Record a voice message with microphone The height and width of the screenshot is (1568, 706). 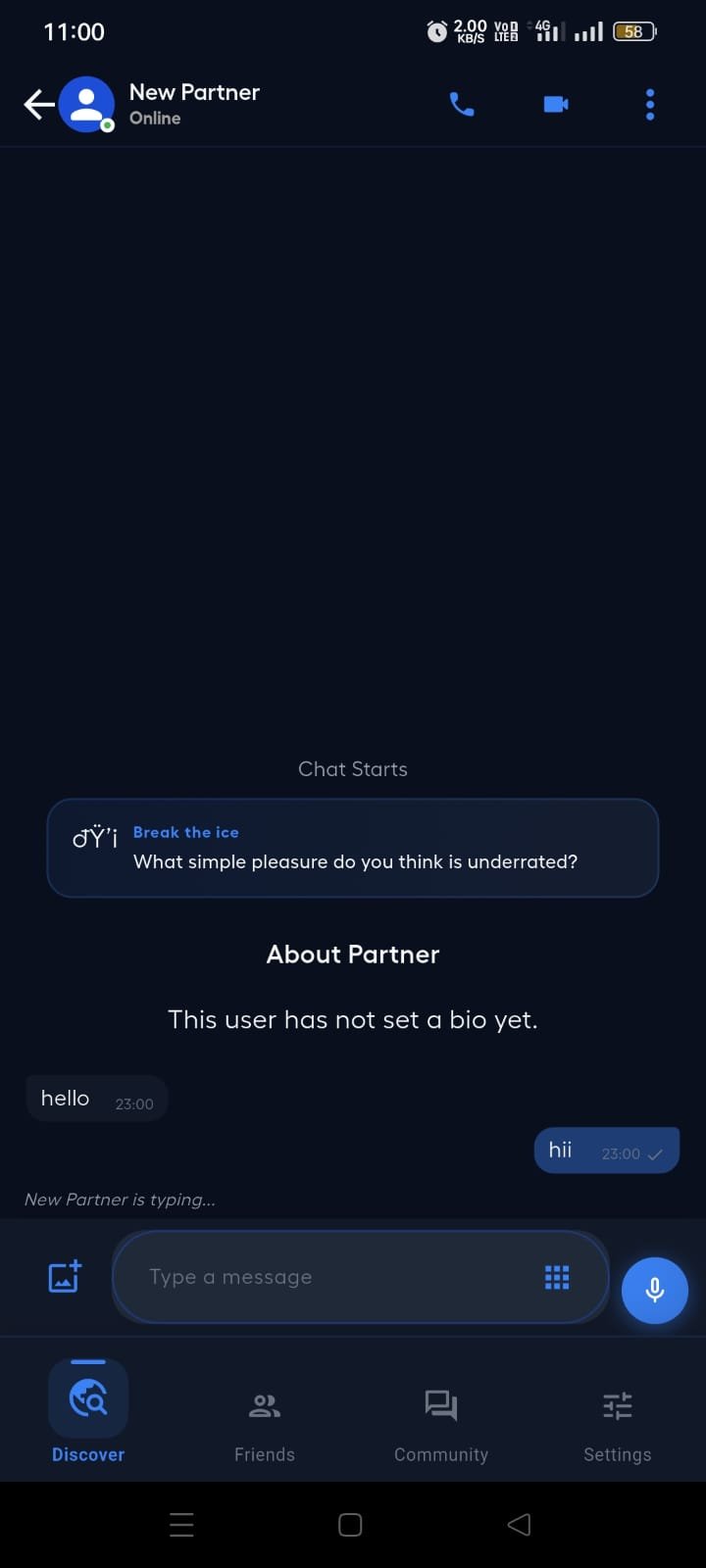(655, 1290)
